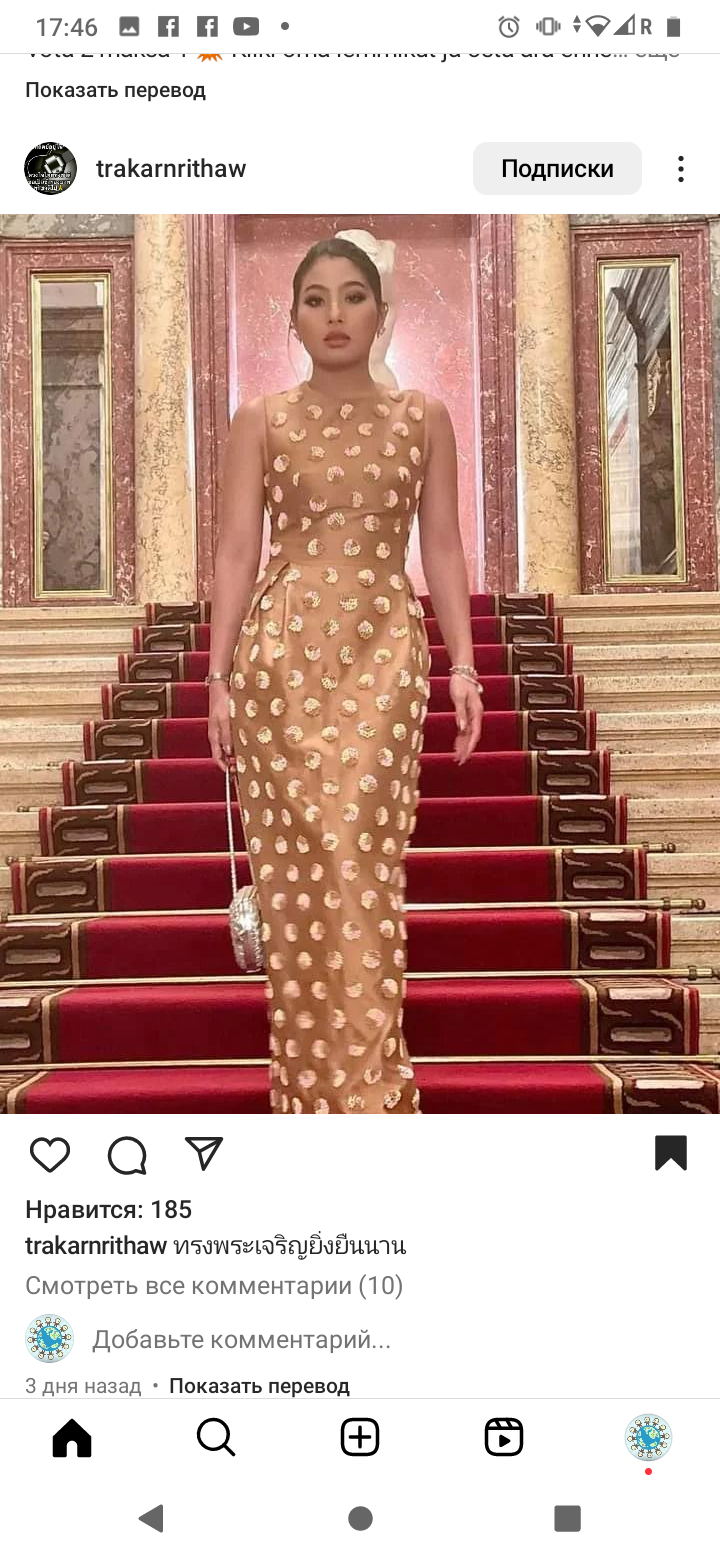The width and height of the screenshot is (720, 1560).
Task: See who liked the post (Нравится: 185)
Action: point(108,1210)
